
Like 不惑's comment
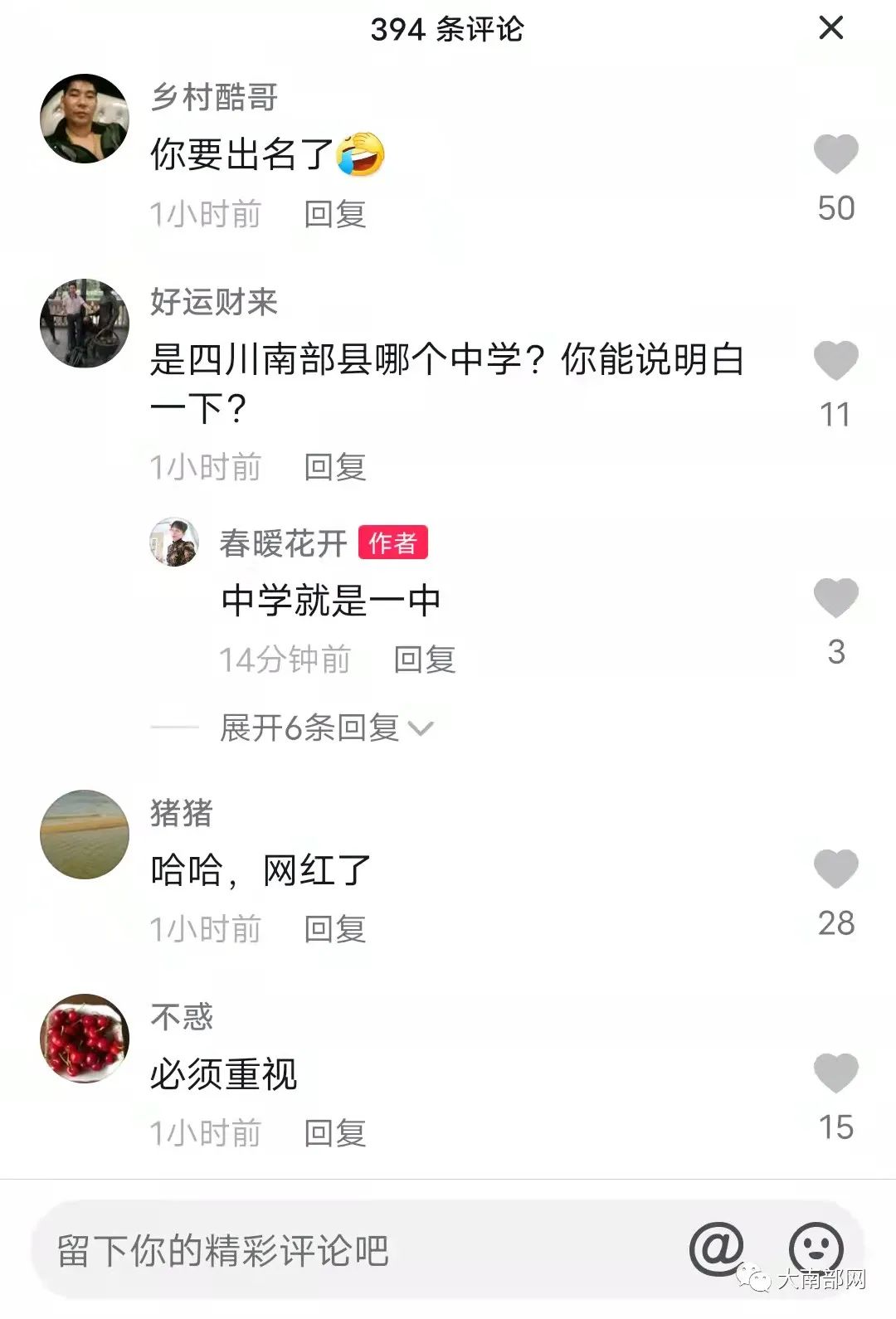tap(835, 1073)
